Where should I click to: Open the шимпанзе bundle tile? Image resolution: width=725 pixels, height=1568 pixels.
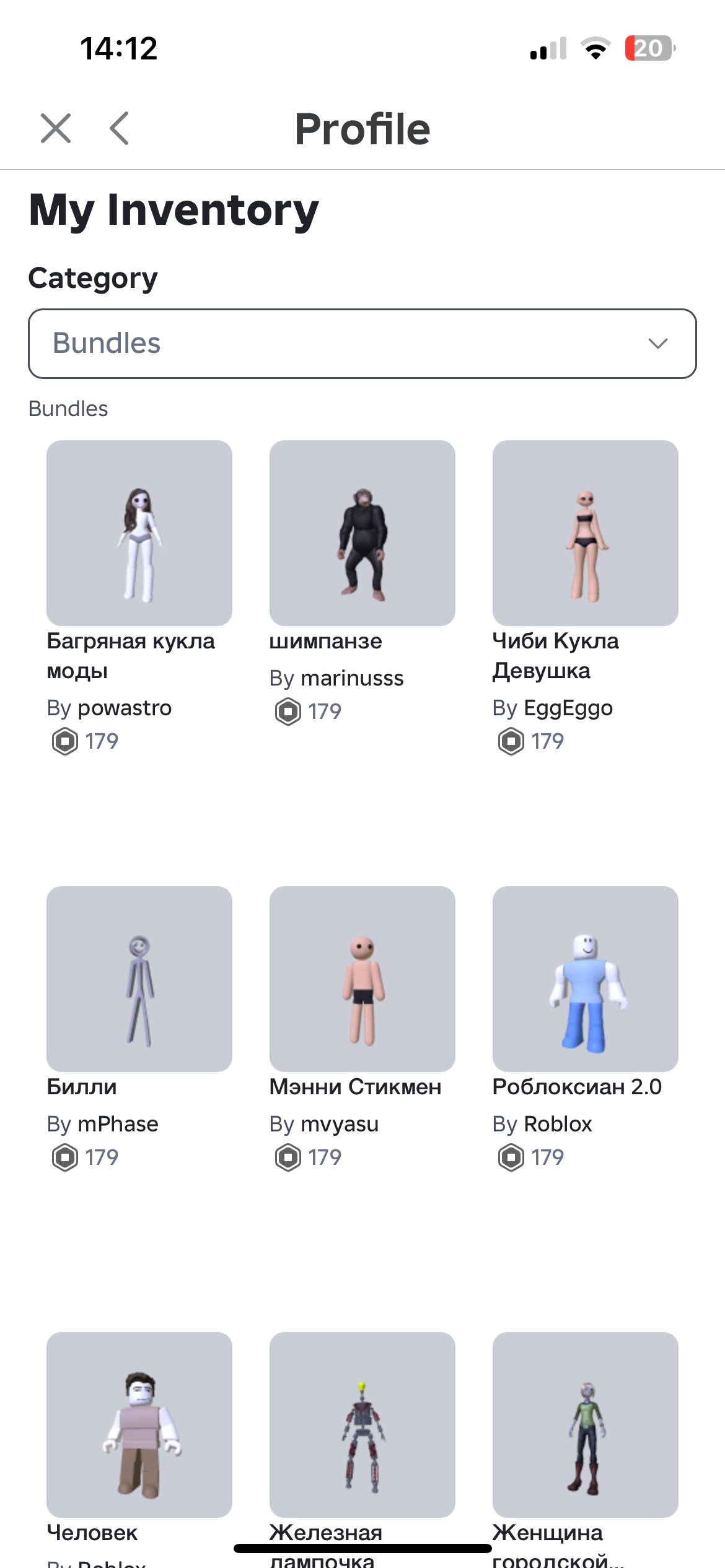362,533
